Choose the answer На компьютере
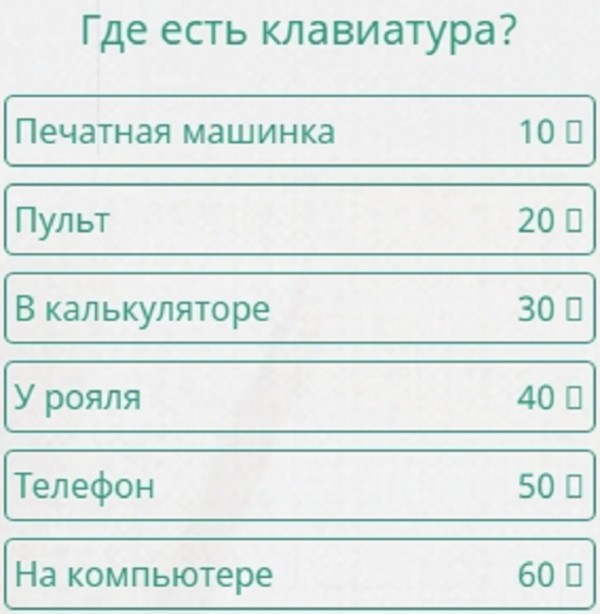Viewport: 600px width, 614px height. [x=298, y=575]
